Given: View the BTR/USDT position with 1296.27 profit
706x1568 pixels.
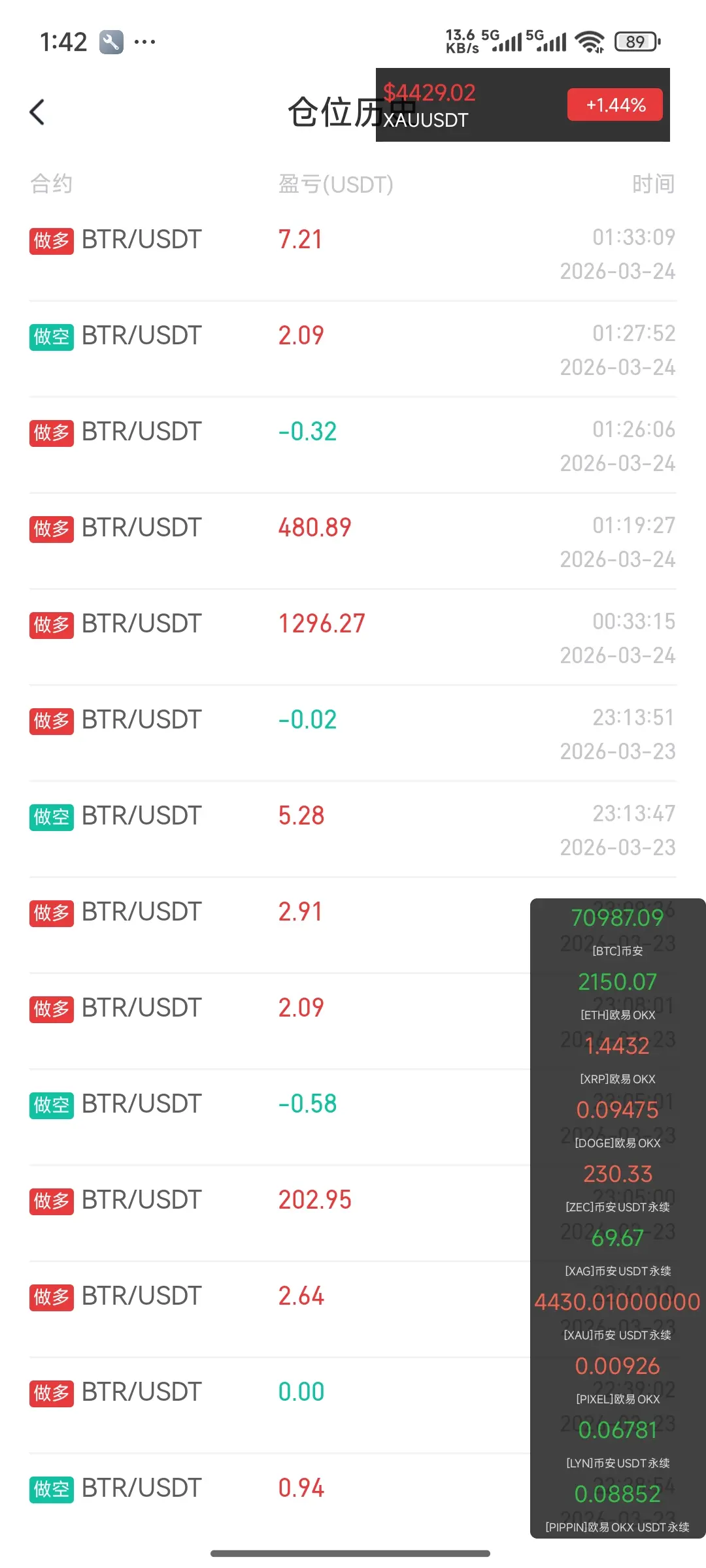Looking at the screenshot, I should 353,638.
